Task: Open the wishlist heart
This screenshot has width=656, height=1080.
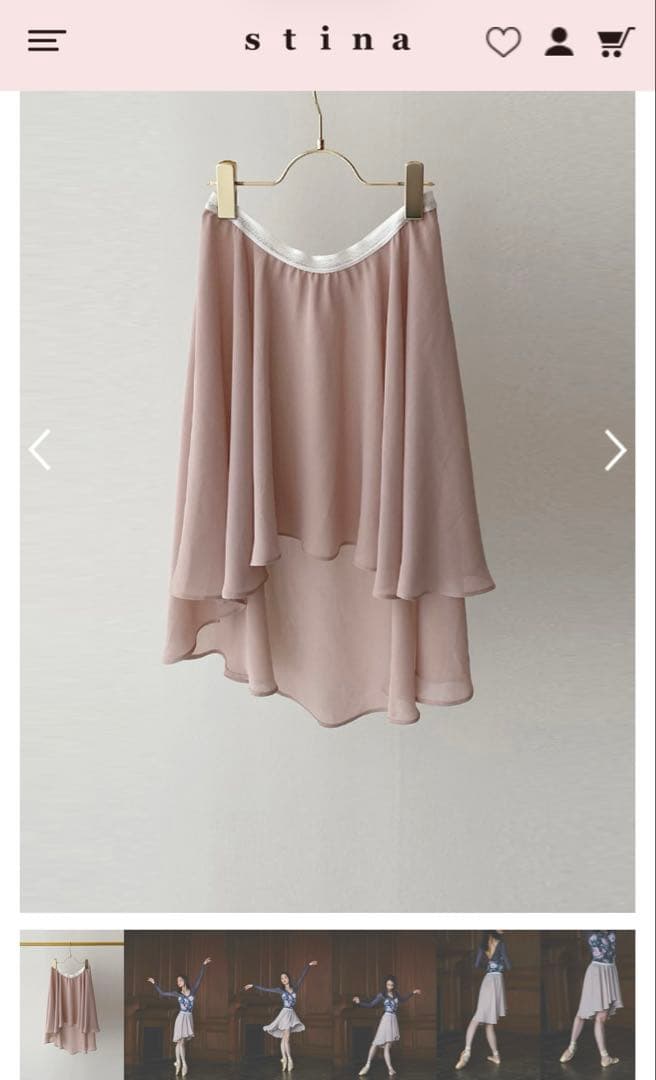Action: [x=503, y=42]
